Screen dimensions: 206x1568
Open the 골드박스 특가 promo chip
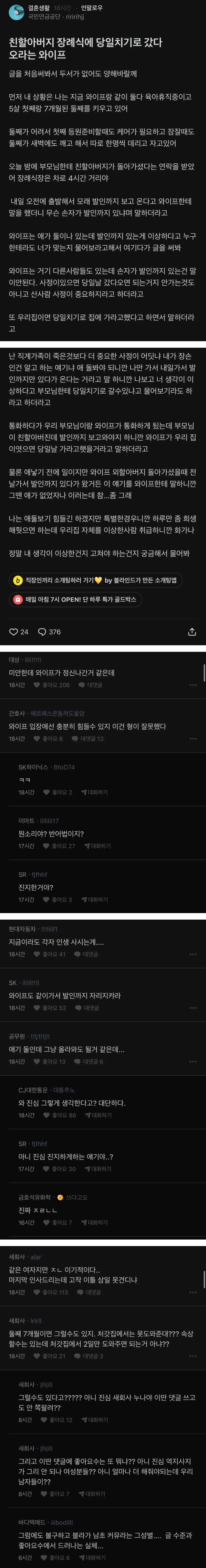[75, 599]
